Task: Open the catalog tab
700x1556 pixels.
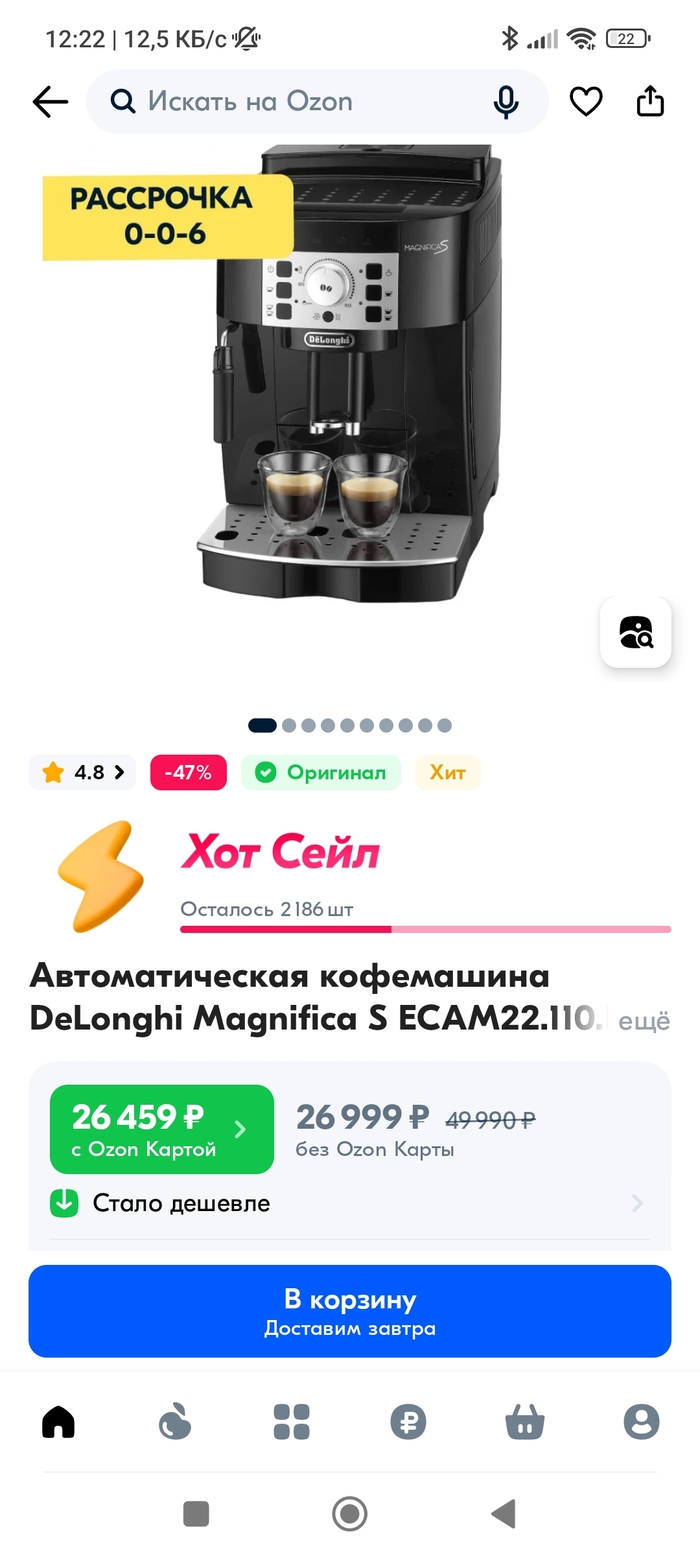Action: click(292, 1421)
